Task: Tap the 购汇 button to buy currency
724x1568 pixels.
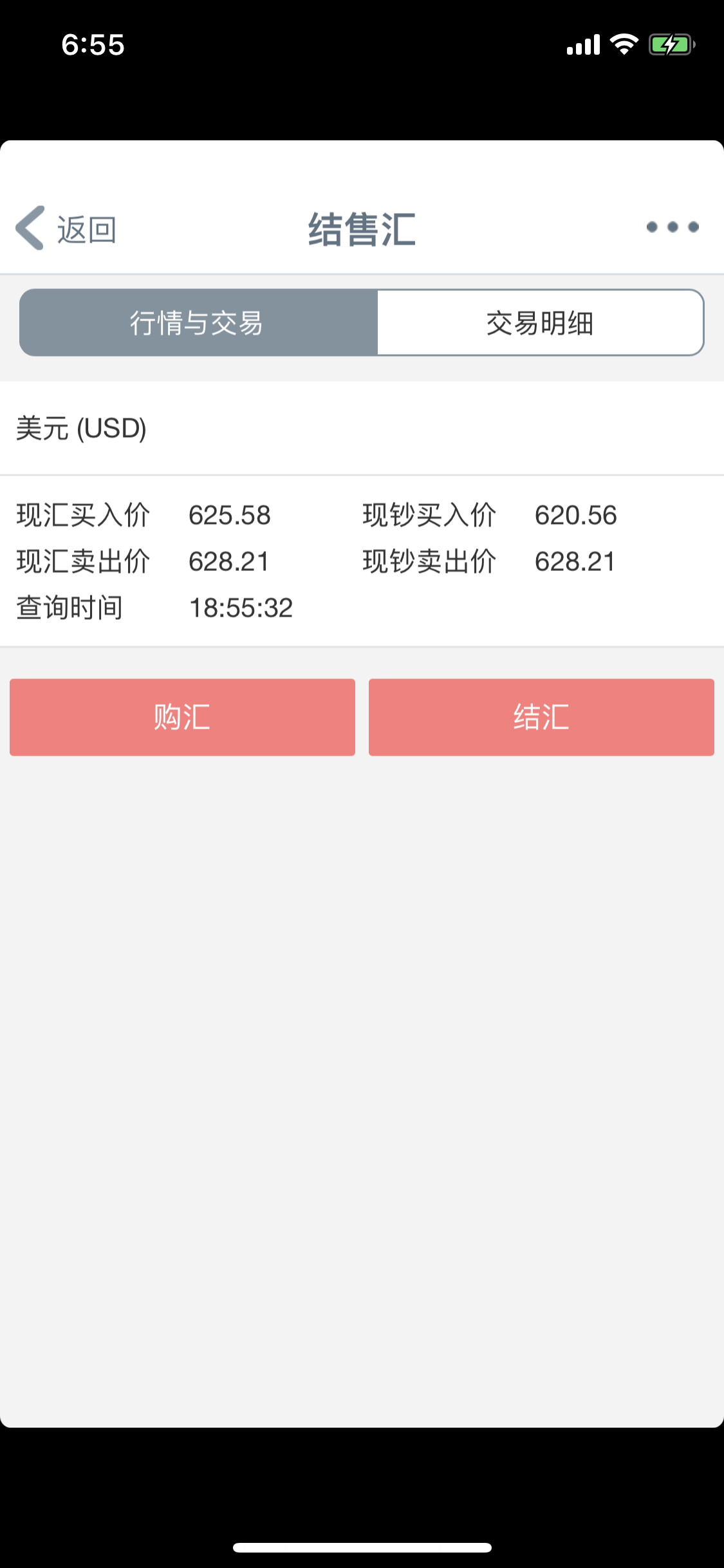Action: click(x=182, y=717)
